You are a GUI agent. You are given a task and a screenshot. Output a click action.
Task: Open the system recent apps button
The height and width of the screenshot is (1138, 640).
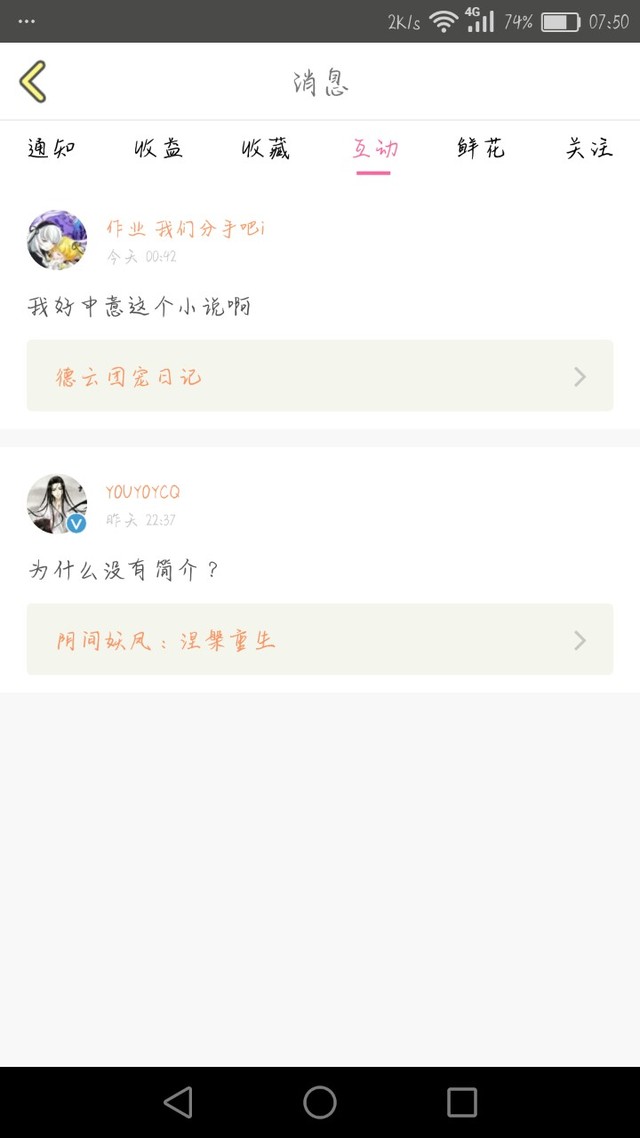tap(462, 1102)
